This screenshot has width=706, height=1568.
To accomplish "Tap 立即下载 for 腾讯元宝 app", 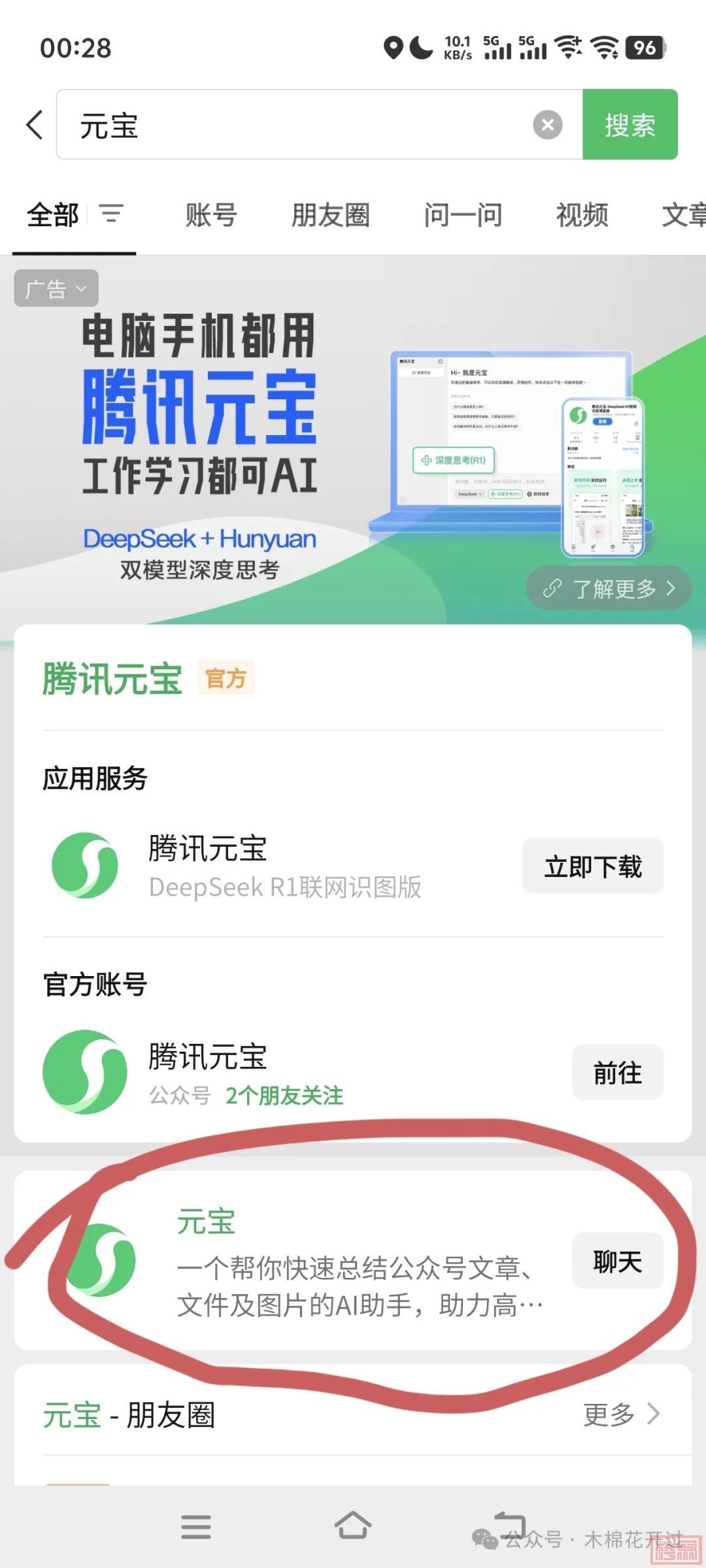I will [x=592, y=866].
